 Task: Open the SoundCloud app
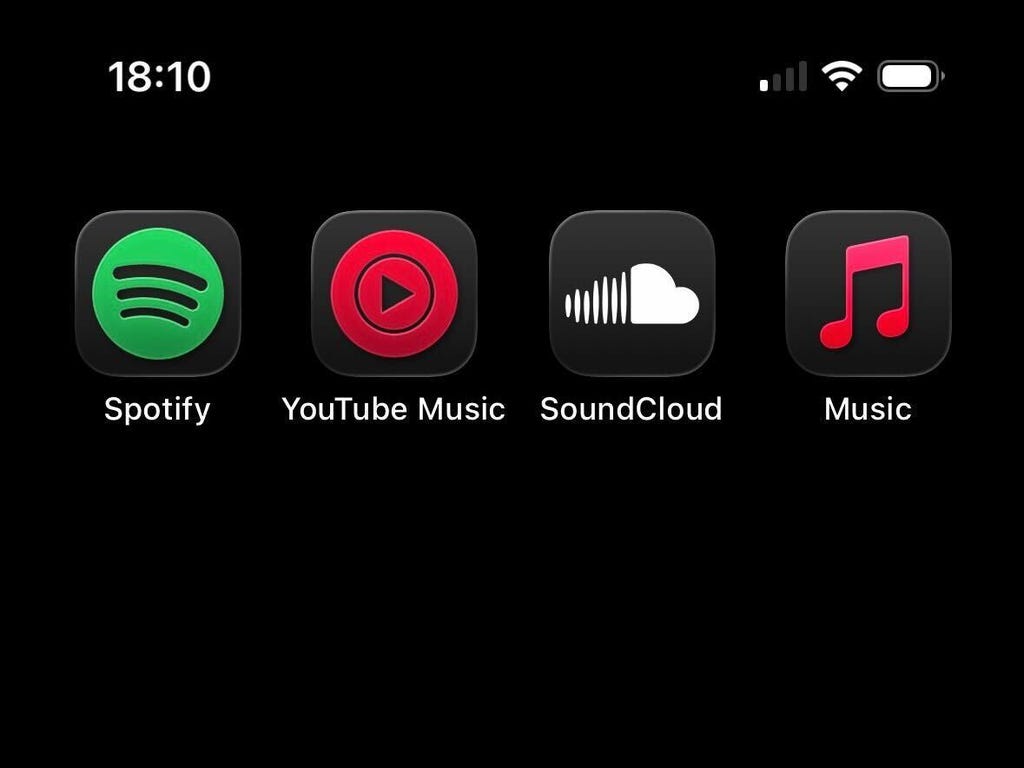[632, 293]
